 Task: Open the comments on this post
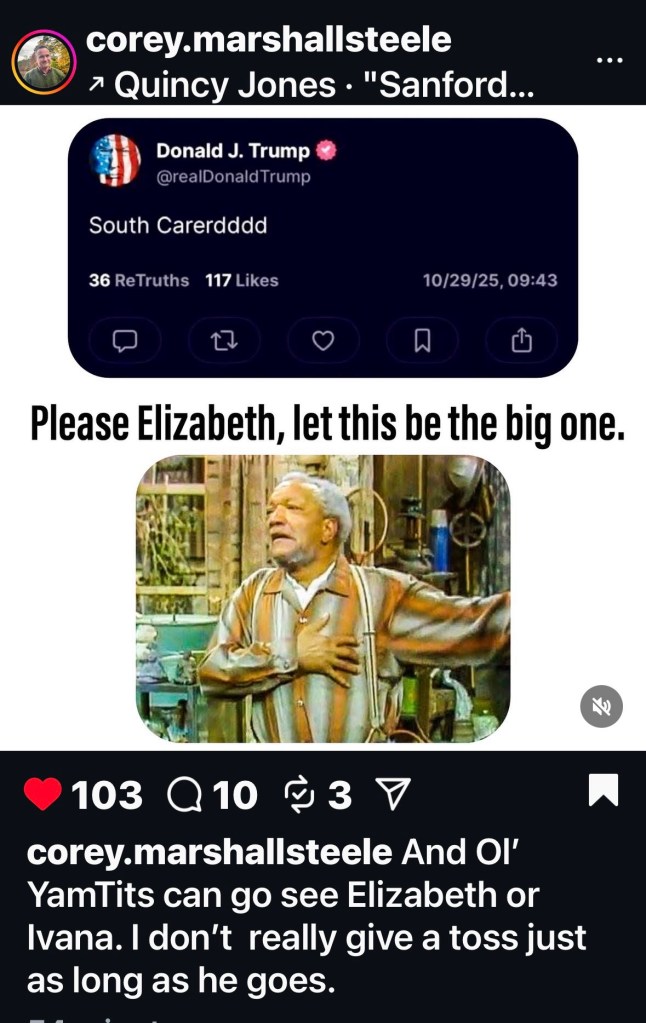pos(184,795)
